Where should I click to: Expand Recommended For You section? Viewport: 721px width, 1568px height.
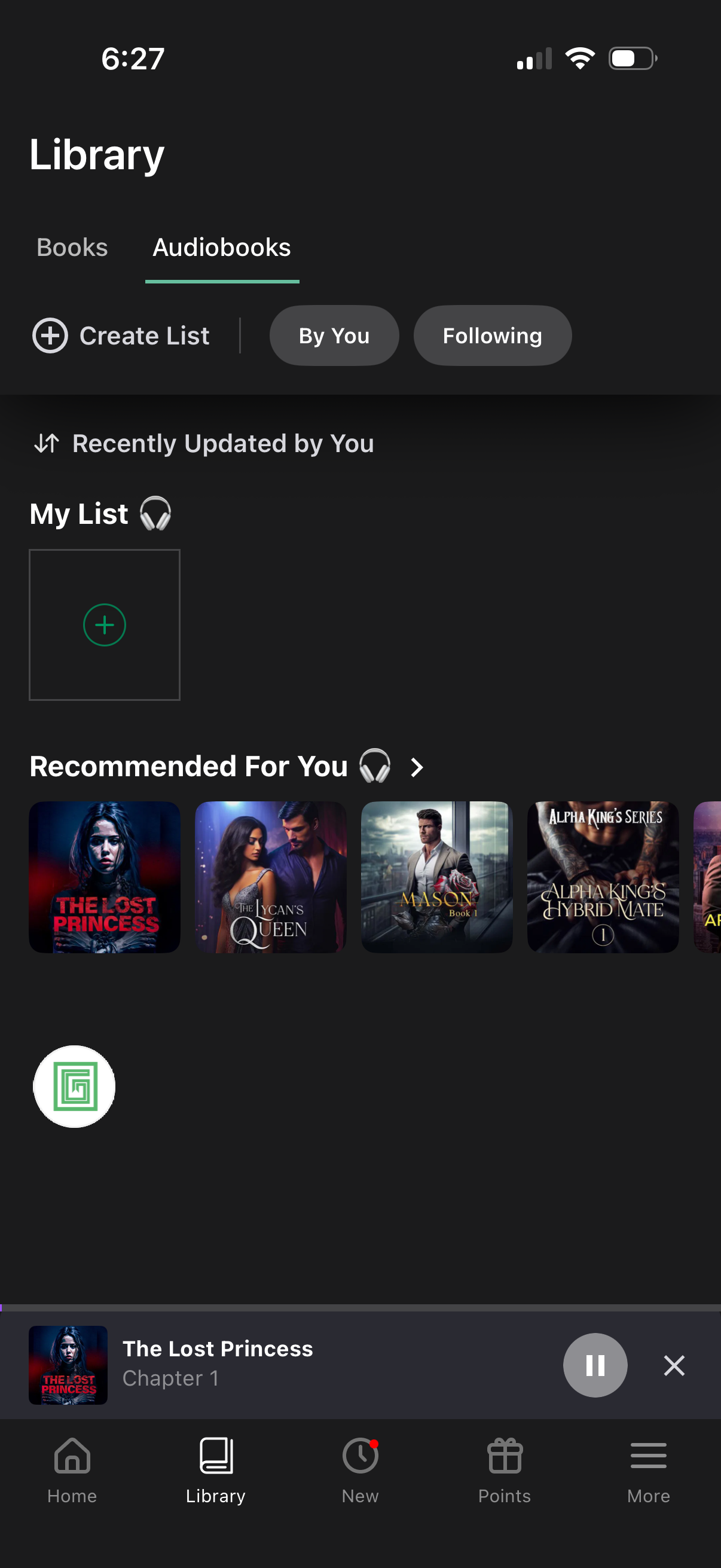click(417, 767)
